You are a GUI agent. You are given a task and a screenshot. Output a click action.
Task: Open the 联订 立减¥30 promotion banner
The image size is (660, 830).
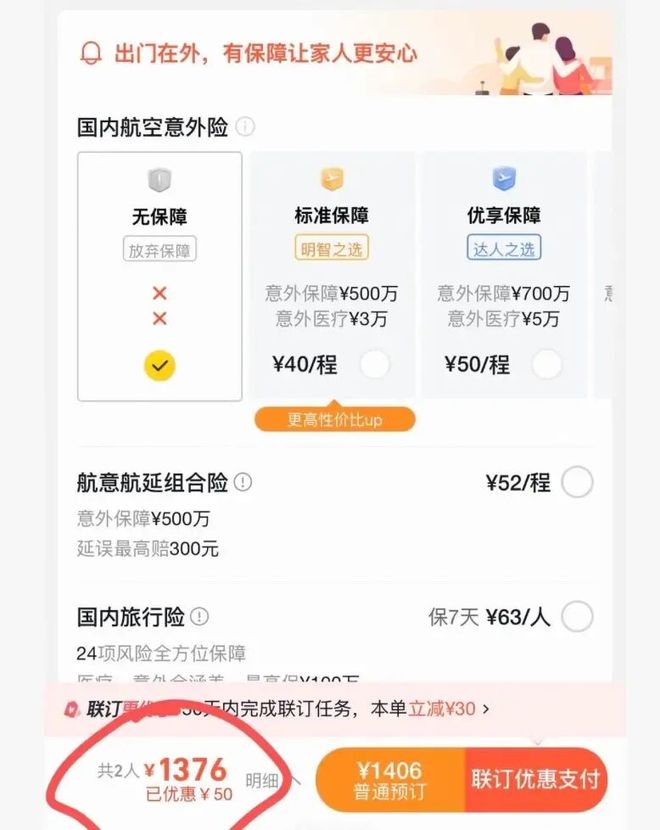click(300, 709)
